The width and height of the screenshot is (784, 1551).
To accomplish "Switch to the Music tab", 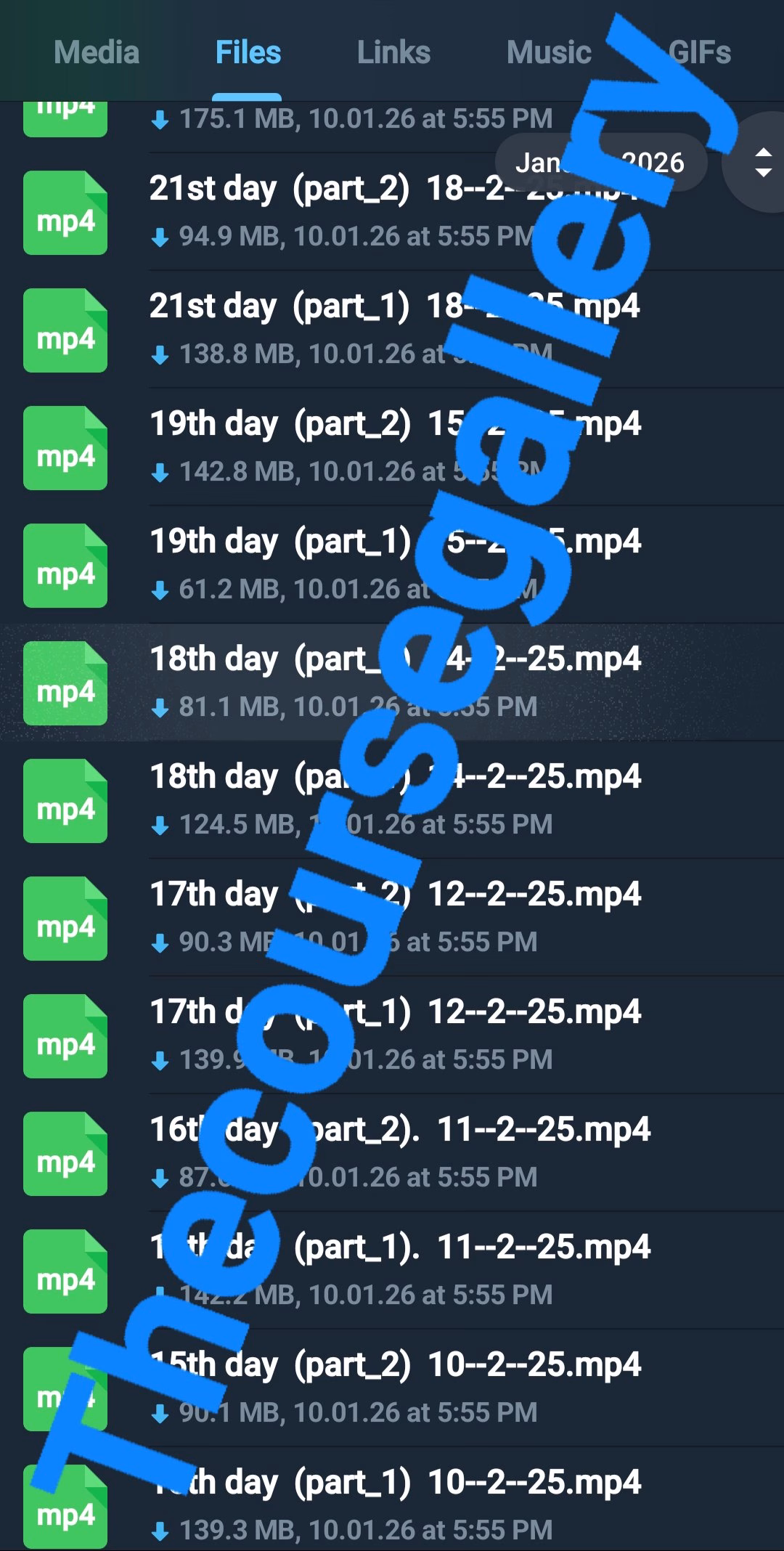I will [549, 52].
